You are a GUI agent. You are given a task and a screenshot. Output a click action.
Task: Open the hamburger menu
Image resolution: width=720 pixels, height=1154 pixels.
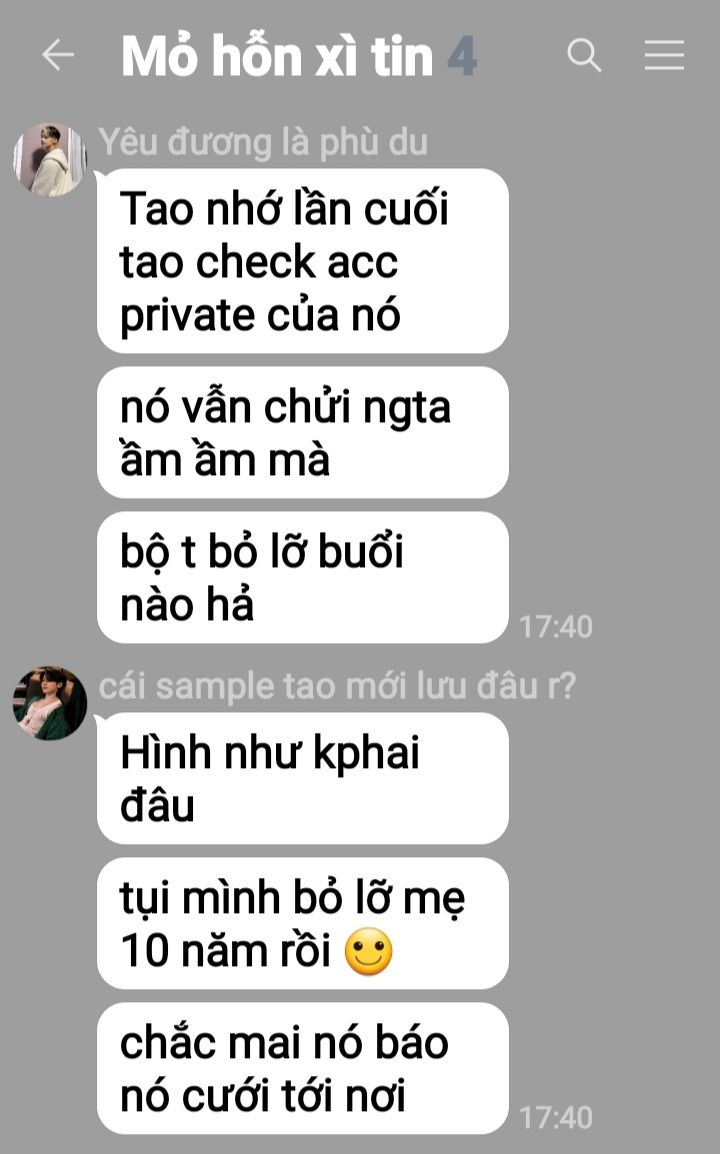tap(664, 55)
